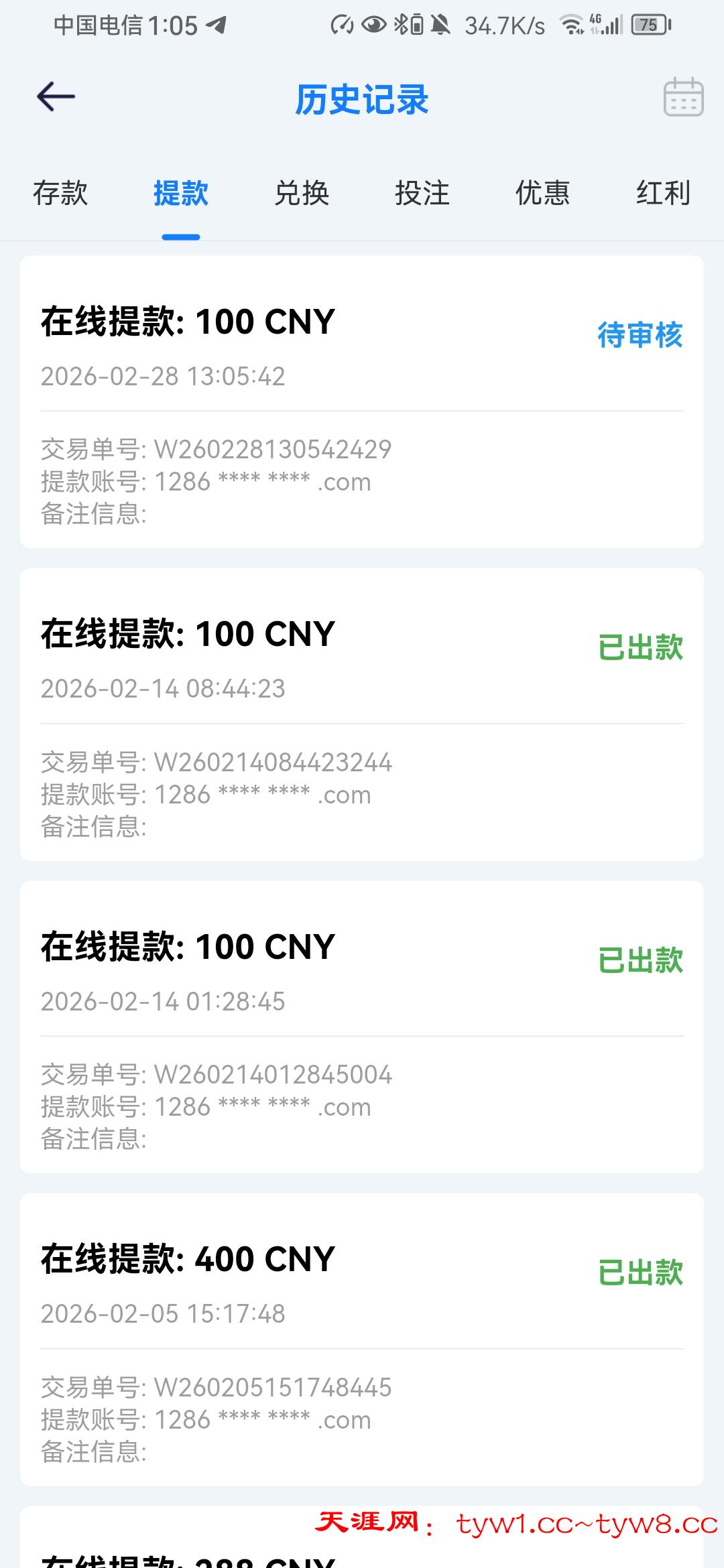The height and width of the screenshot is (1568, 724).
Task: Go back using the arrow icon
Action: click(56, 97)
